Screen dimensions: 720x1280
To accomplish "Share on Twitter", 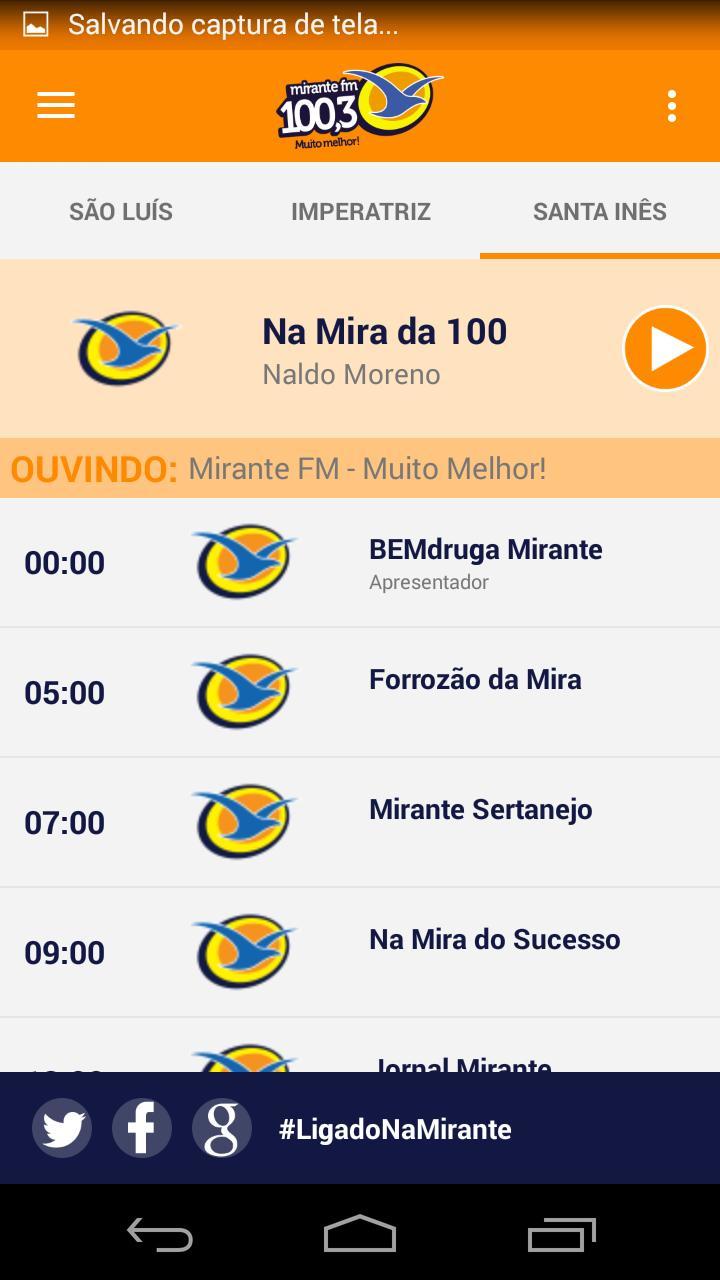I will [61, 1127].
